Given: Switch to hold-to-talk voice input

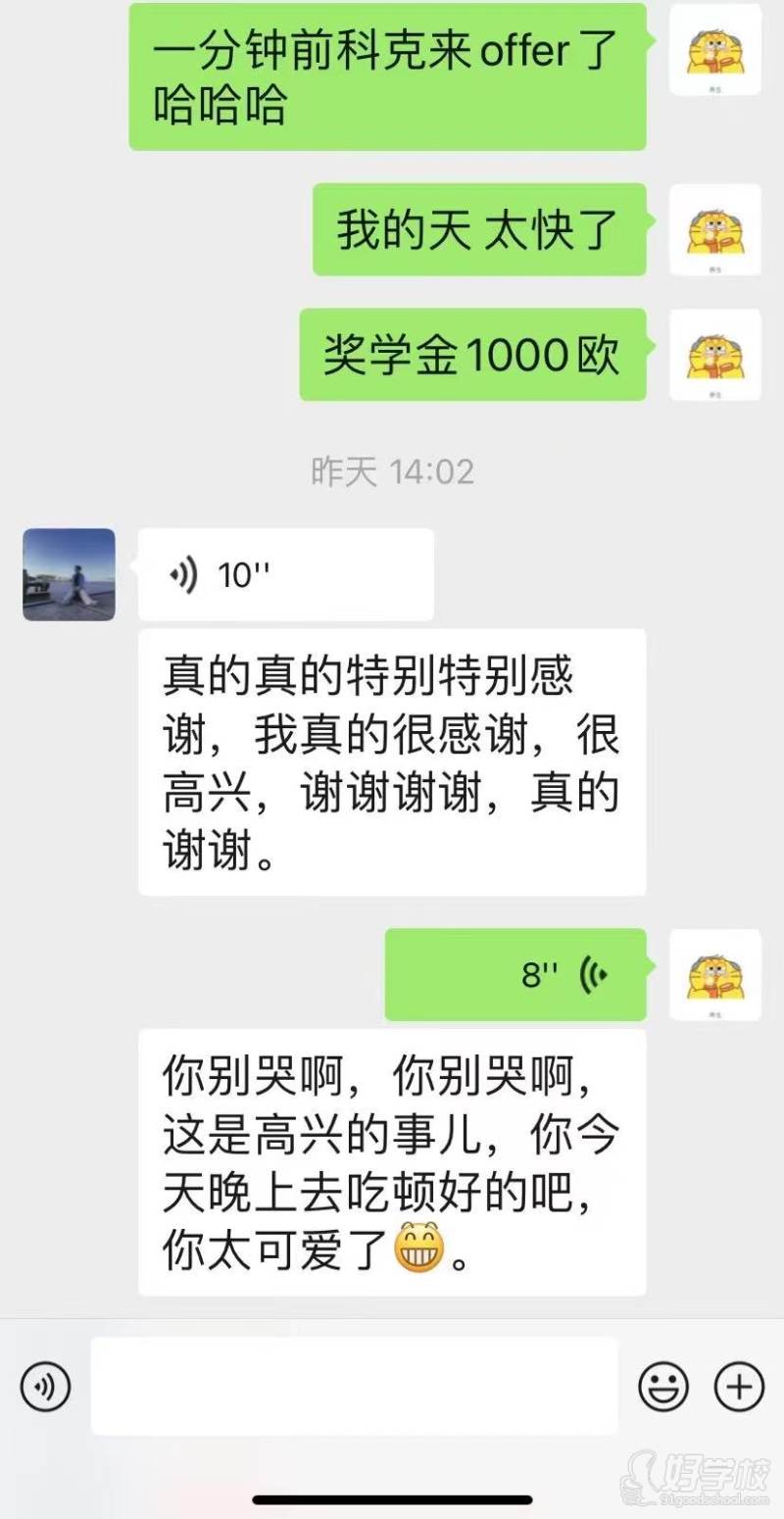Looking at the screenshot, I should (45, 1387).
